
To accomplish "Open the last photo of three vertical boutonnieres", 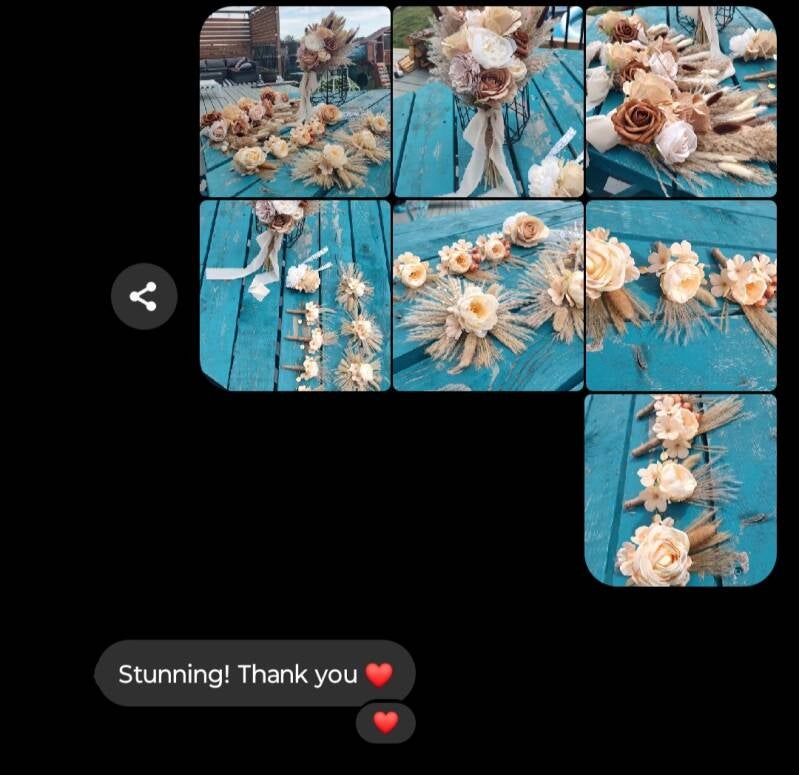I will click(680, 489).
